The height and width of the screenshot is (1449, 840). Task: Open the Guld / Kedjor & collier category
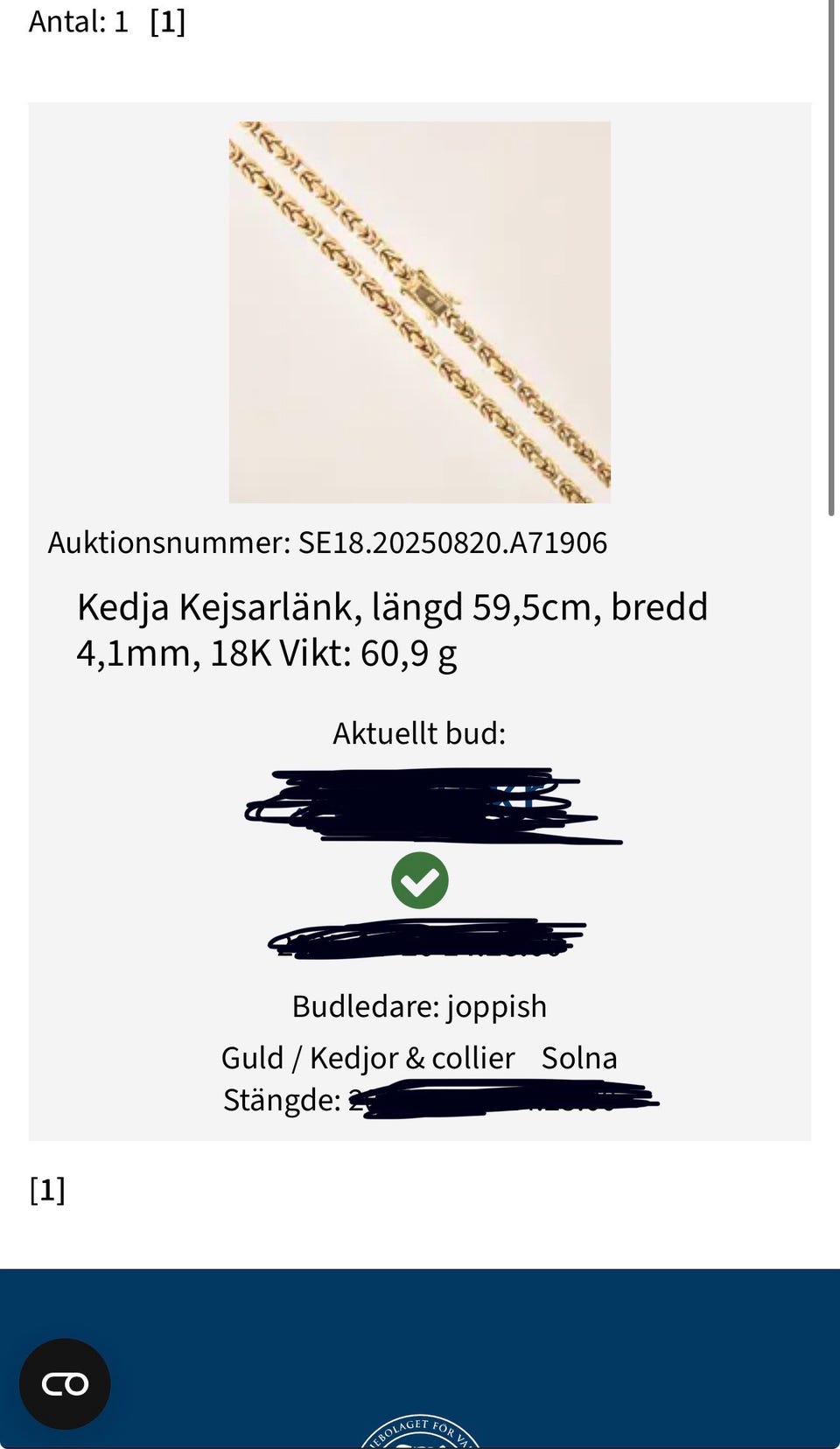[367, 1057]
